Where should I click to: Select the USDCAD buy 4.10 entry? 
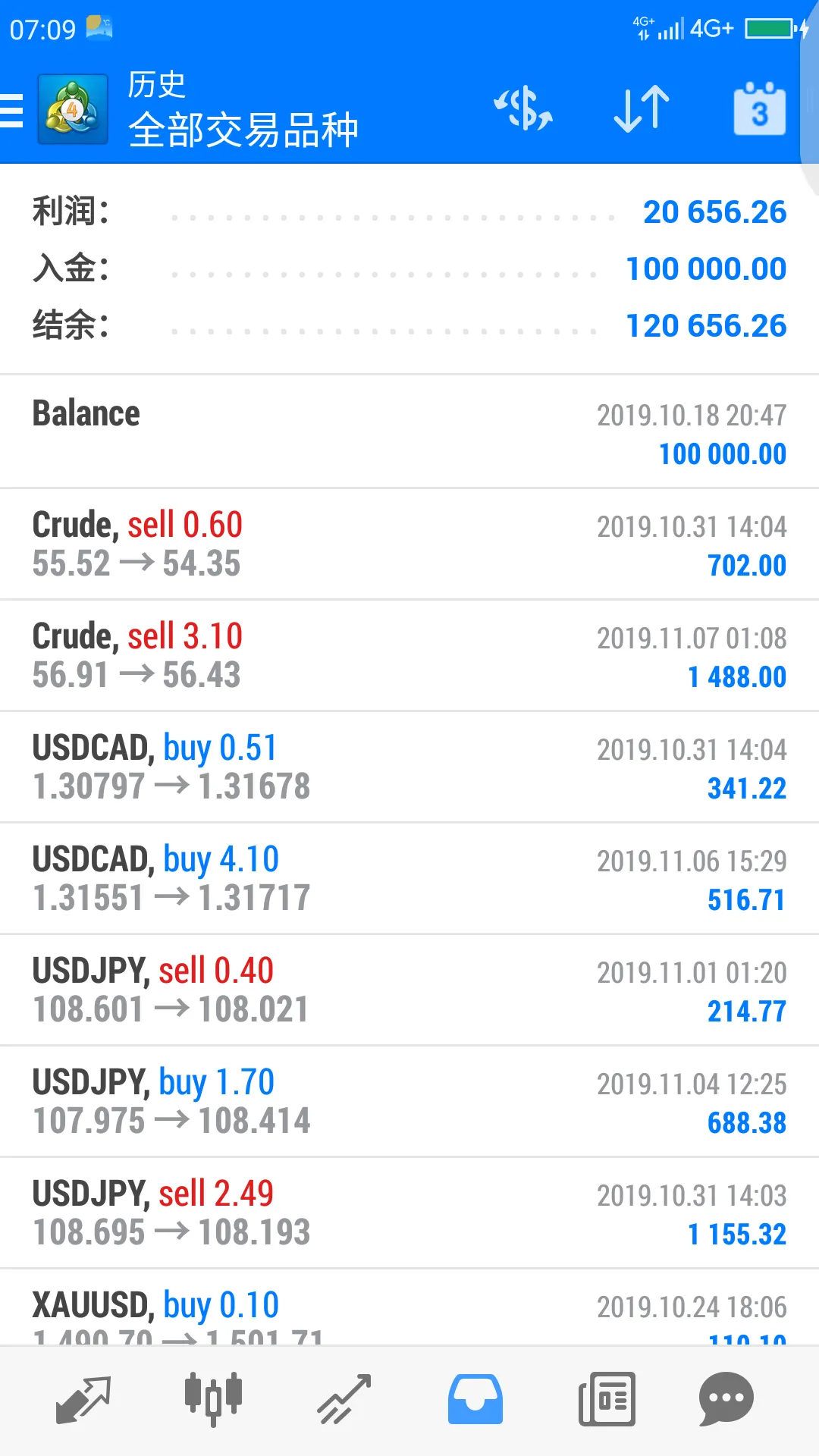(409, 879)
